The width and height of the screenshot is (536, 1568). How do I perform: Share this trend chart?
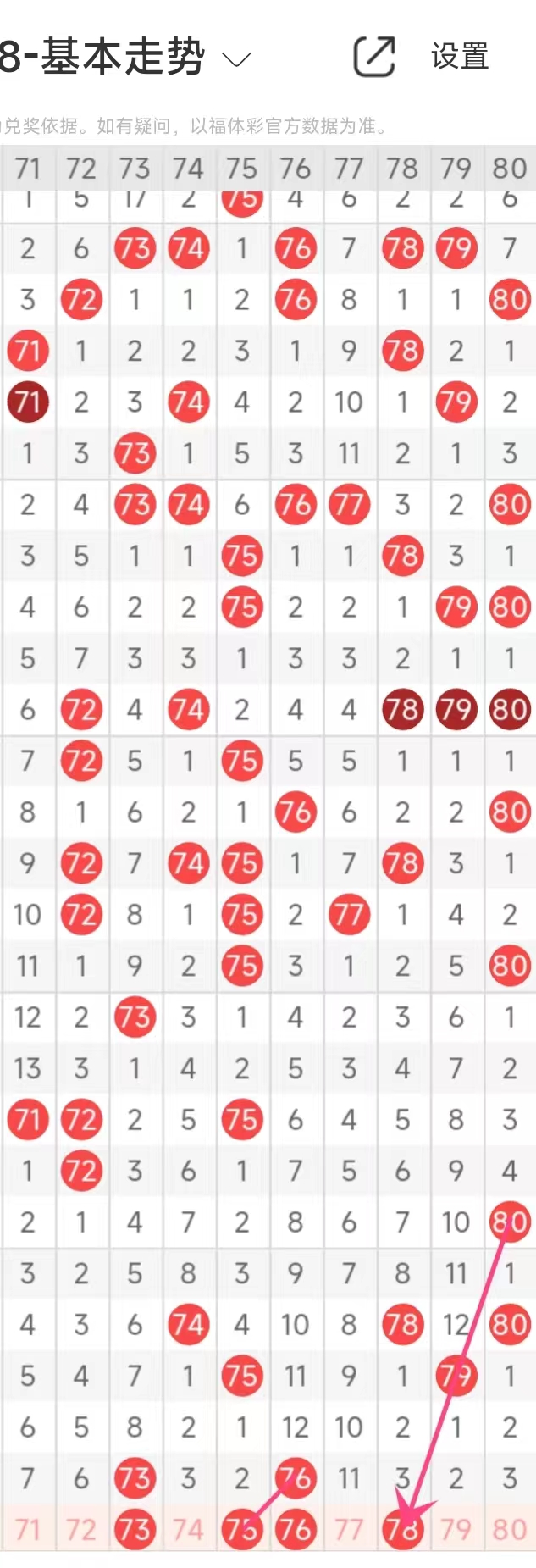373,57
